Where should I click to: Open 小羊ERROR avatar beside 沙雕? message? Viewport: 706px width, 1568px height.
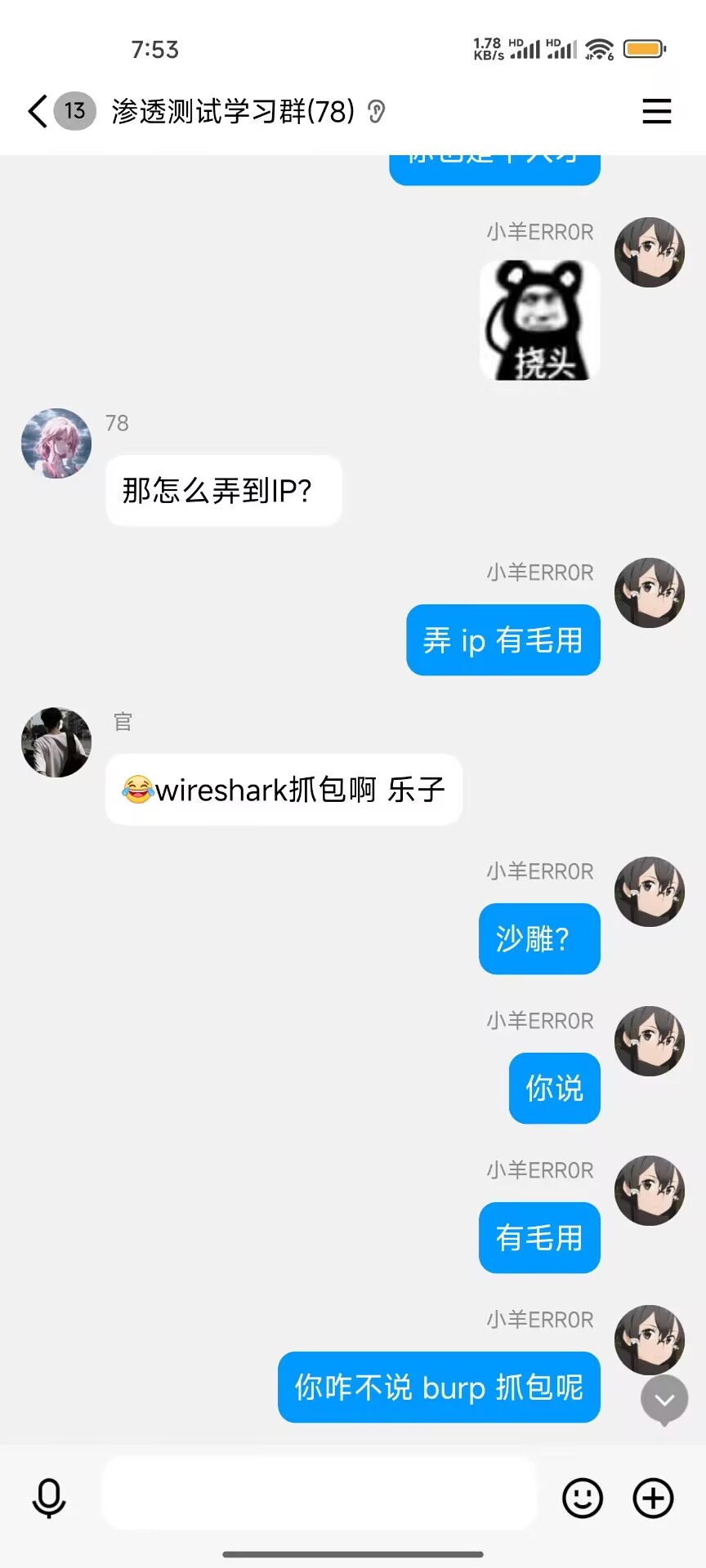pos(650,892)
